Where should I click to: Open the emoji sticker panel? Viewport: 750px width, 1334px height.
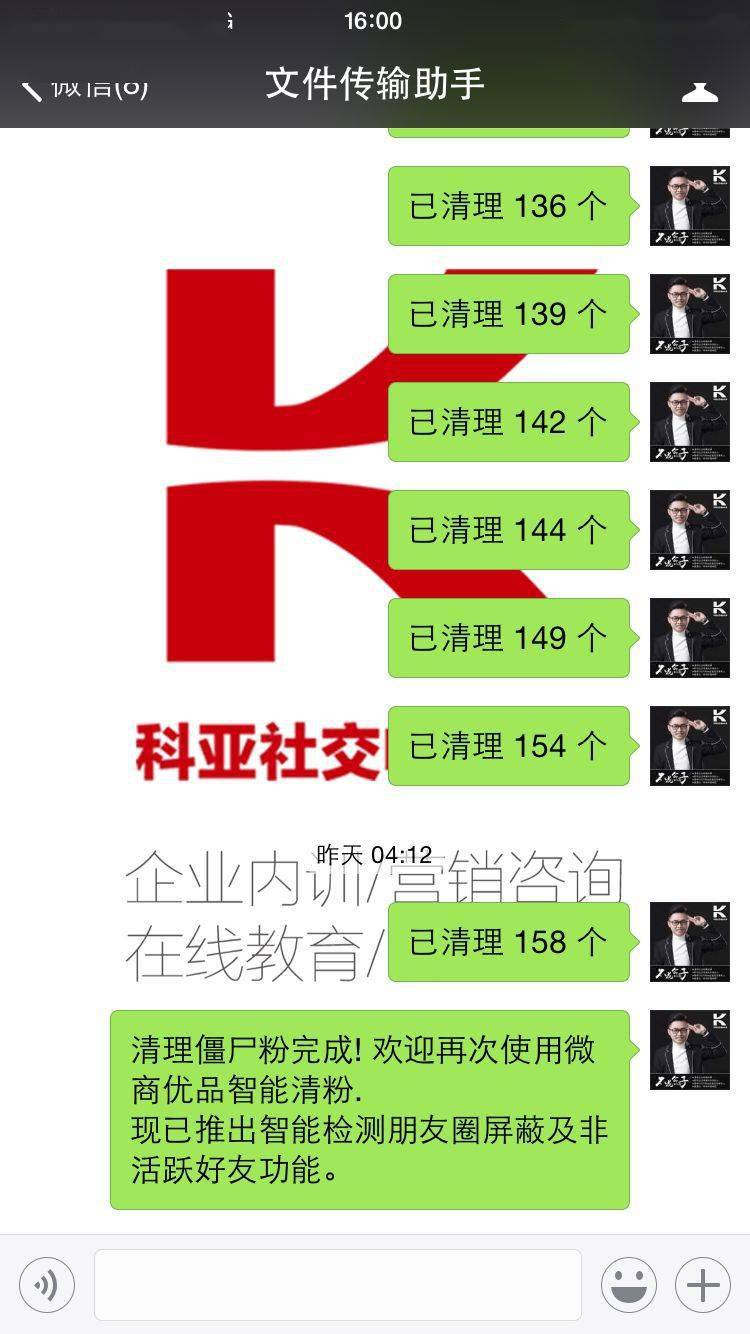629,1284
